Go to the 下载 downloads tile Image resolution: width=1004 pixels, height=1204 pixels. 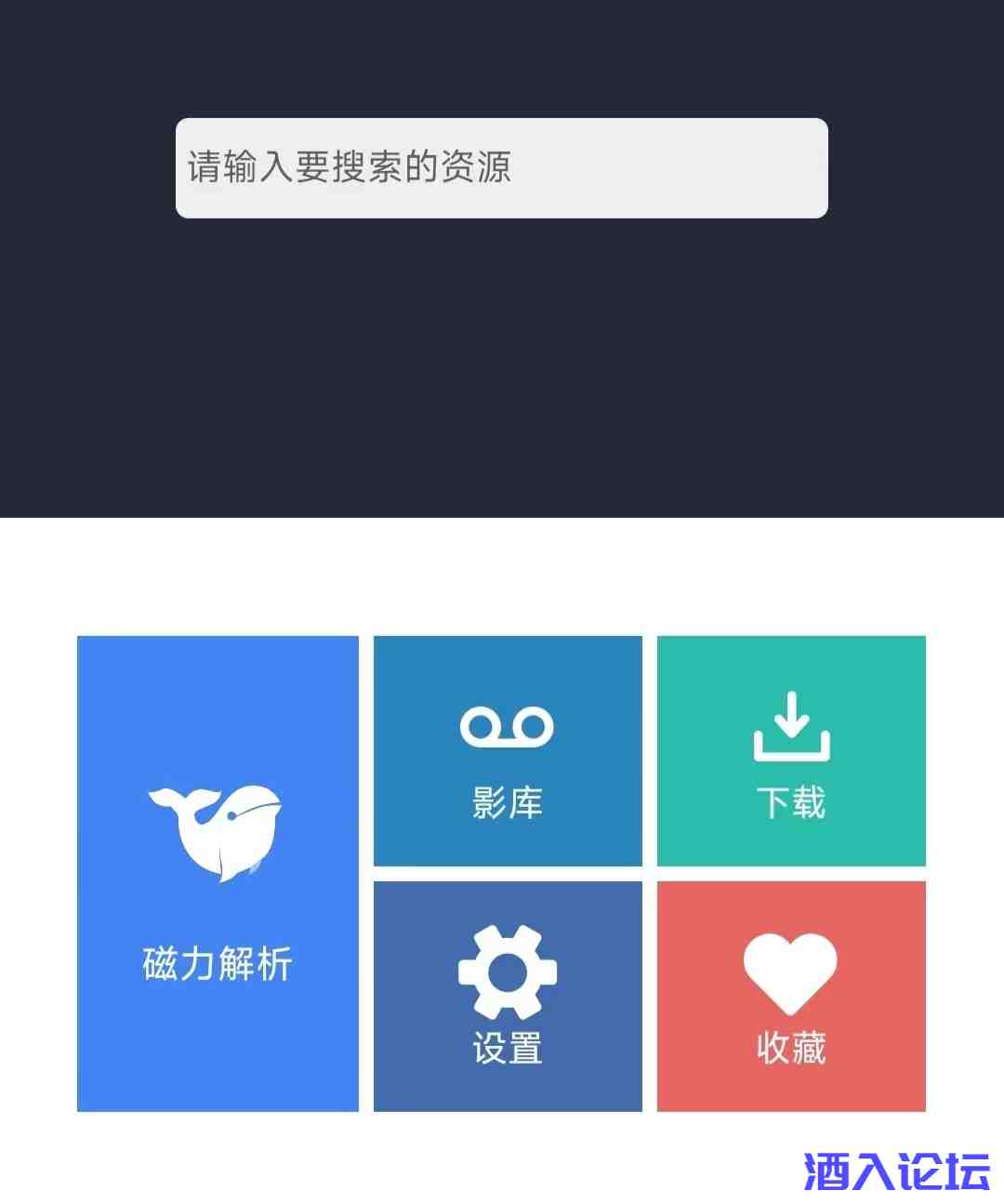[x=791, y=750]
